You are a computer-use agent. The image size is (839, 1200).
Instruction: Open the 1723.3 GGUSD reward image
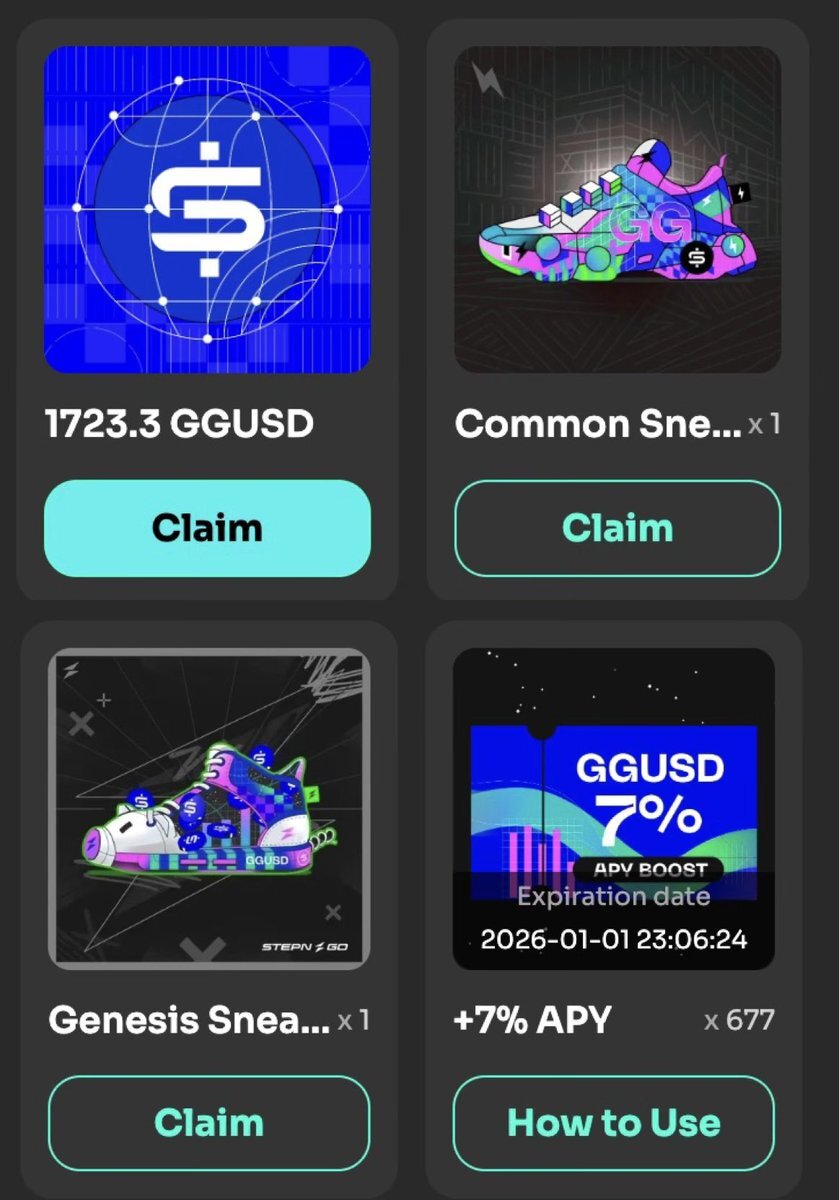click(207, 209)
